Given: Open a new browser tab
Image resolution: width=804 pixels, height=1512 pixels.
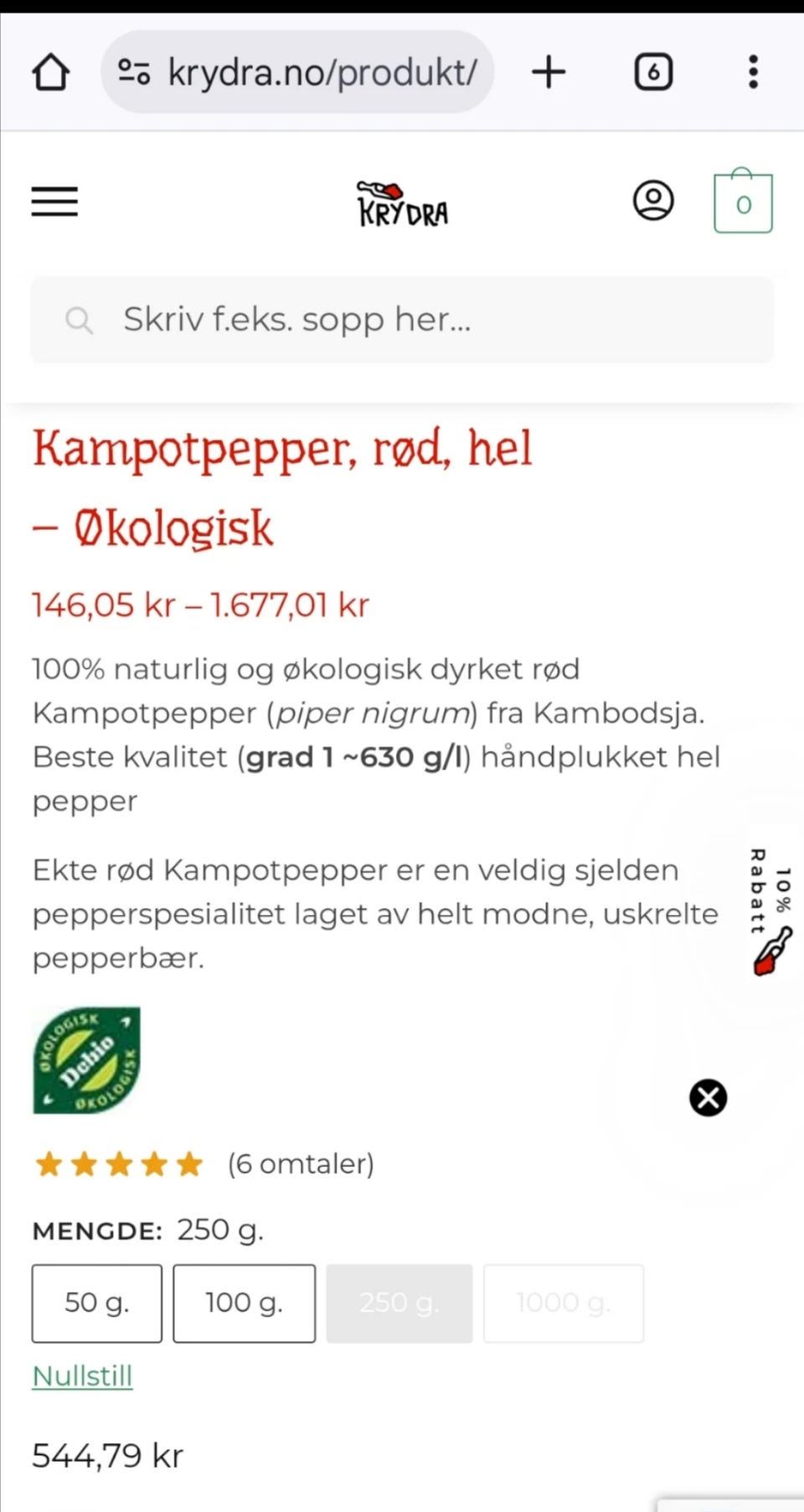Looking at the screenshot, I should coord(549,72).
